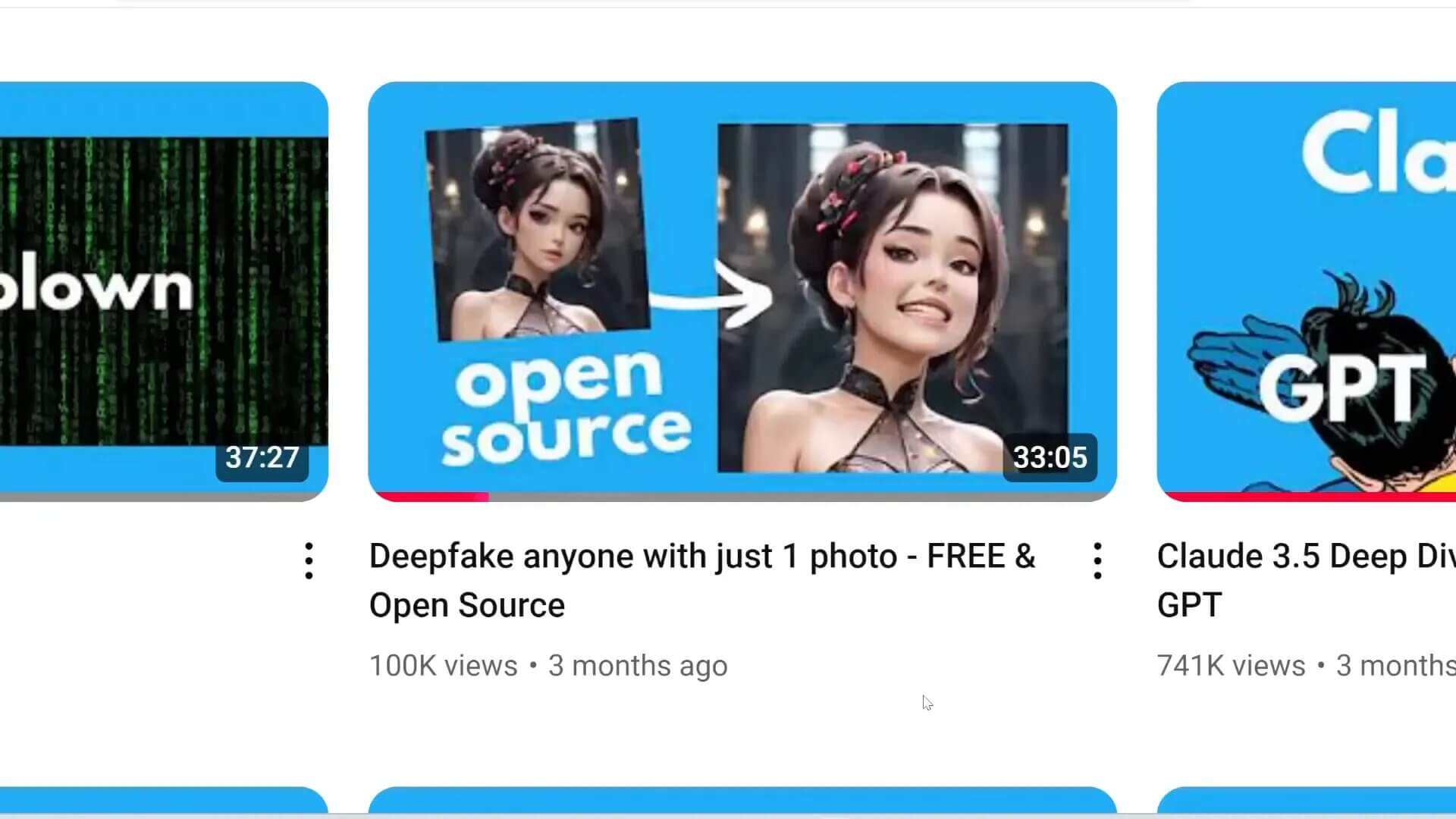The image size is (1456, 819).
Task: Open options menu for the 37:27 video
Action: (309, 561)
